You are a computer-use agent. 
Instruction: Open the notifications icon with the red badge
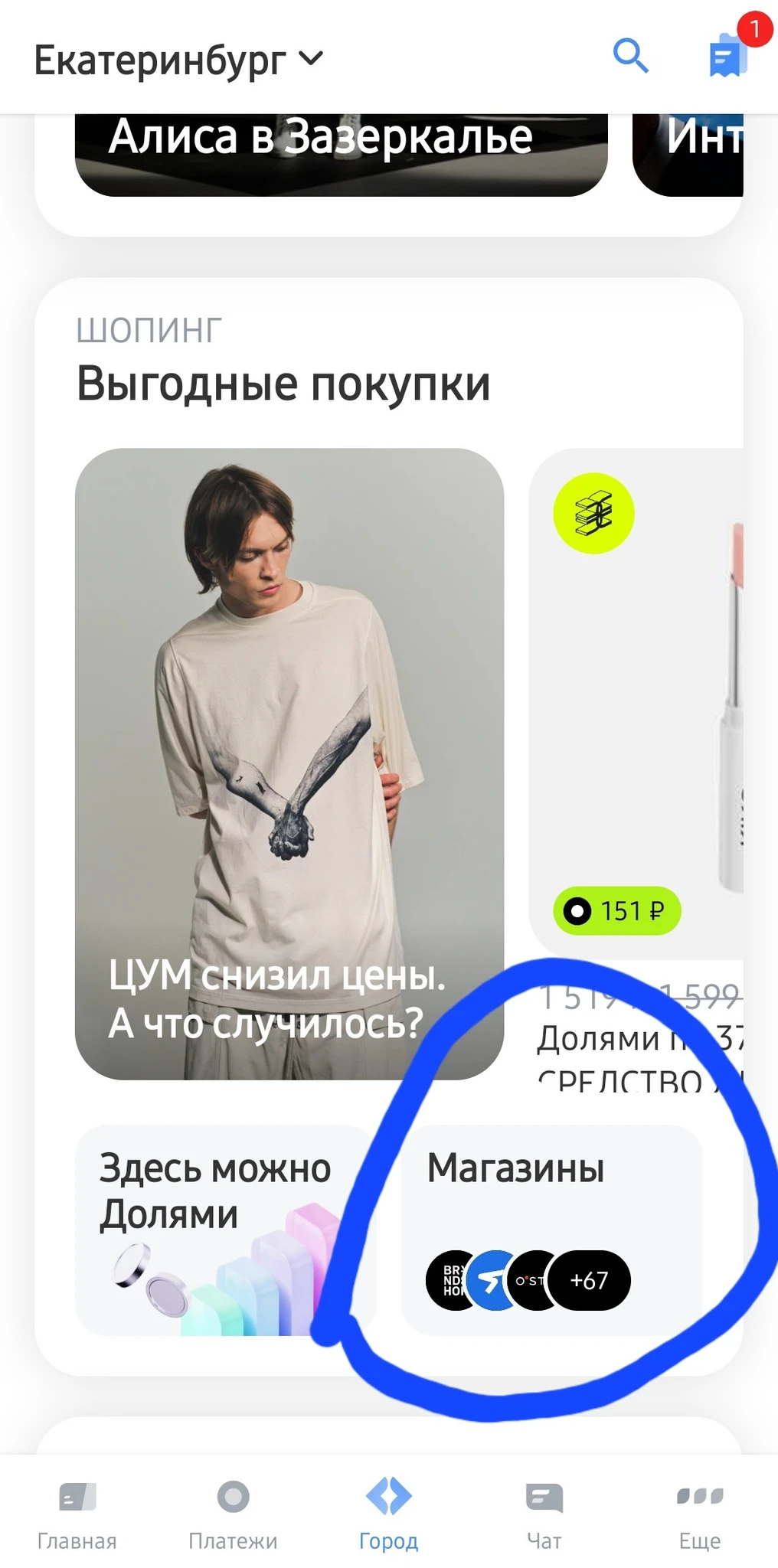(x=727, y=55)
